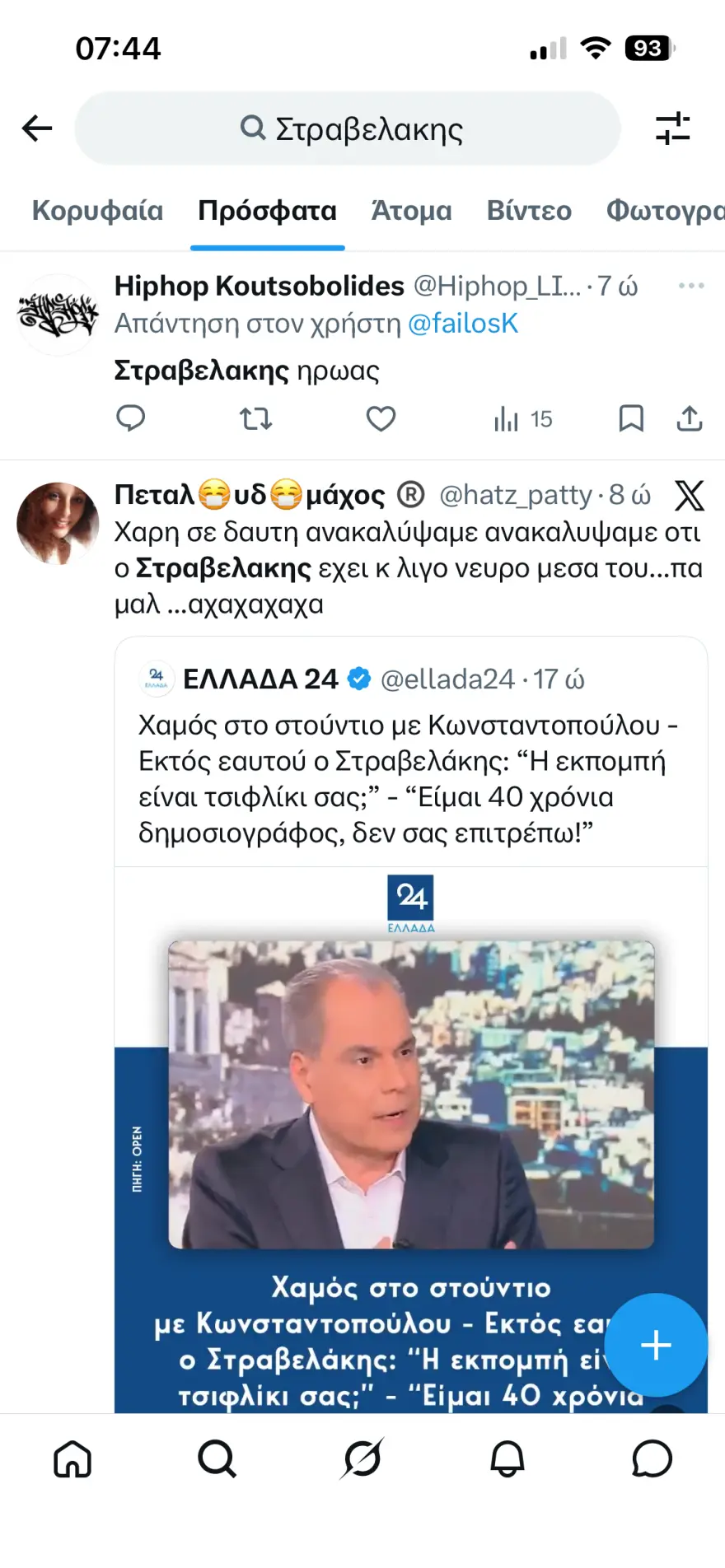The image size is (725, 1568).
Task: Open the notifications bell tab
Action: (x=507, y=1459)
